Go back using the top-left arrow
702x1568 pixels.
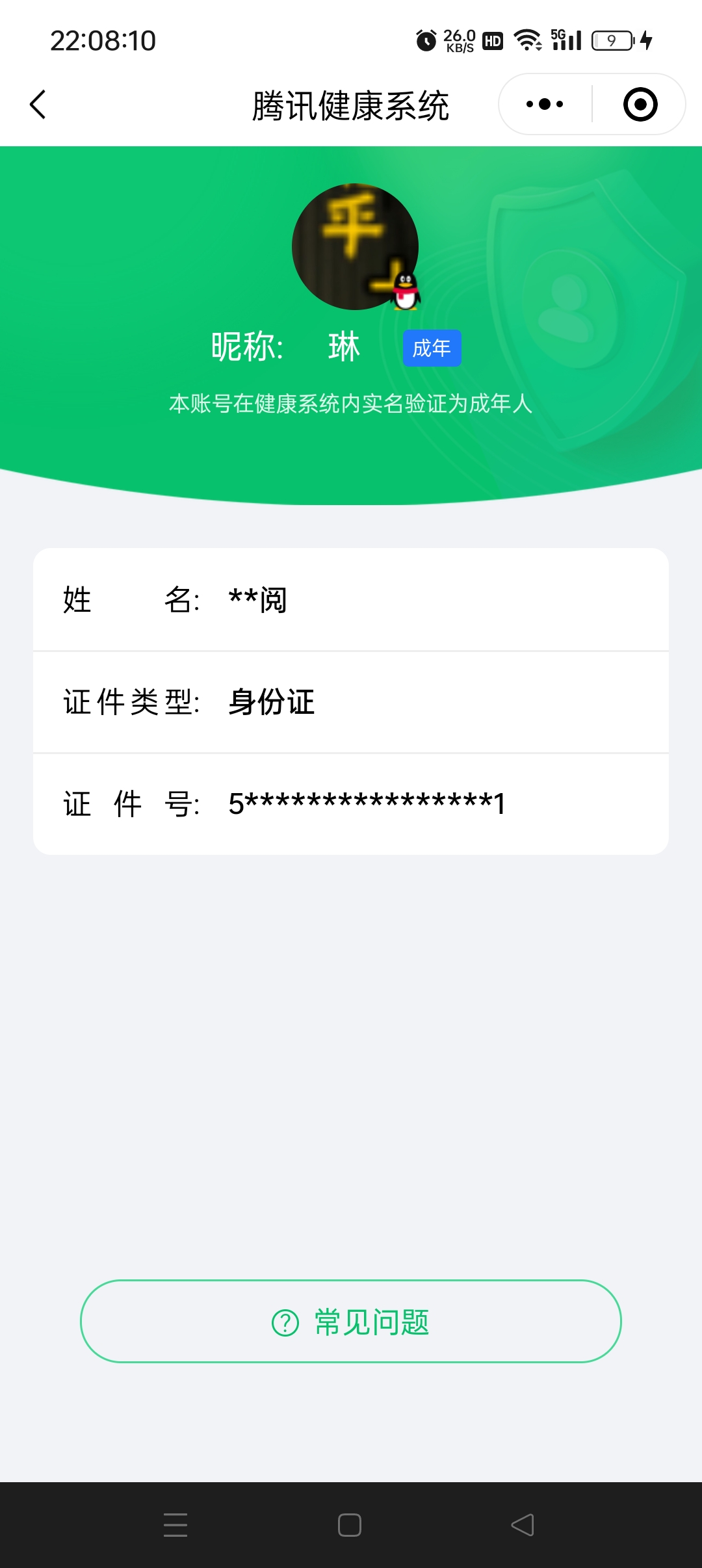(38, 105)
